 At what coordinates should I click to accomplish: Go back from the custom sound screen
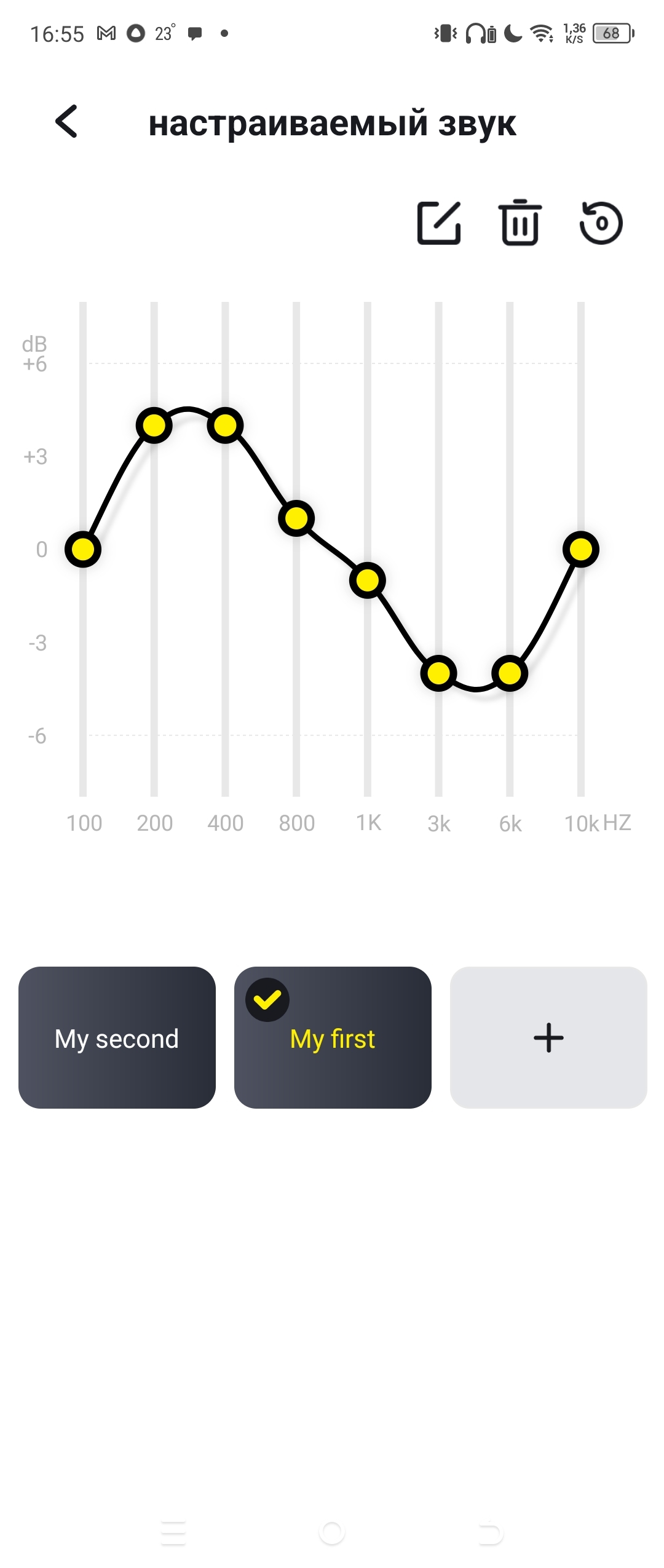click(67, 121)
